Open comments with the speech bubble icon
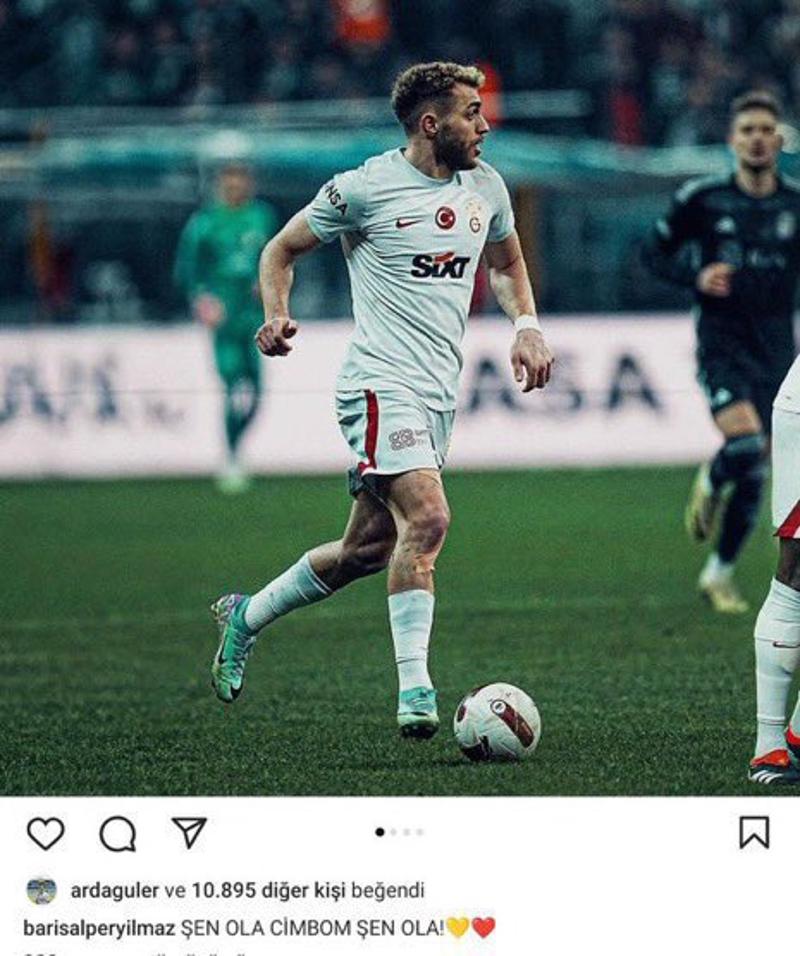 click(117, 833)
